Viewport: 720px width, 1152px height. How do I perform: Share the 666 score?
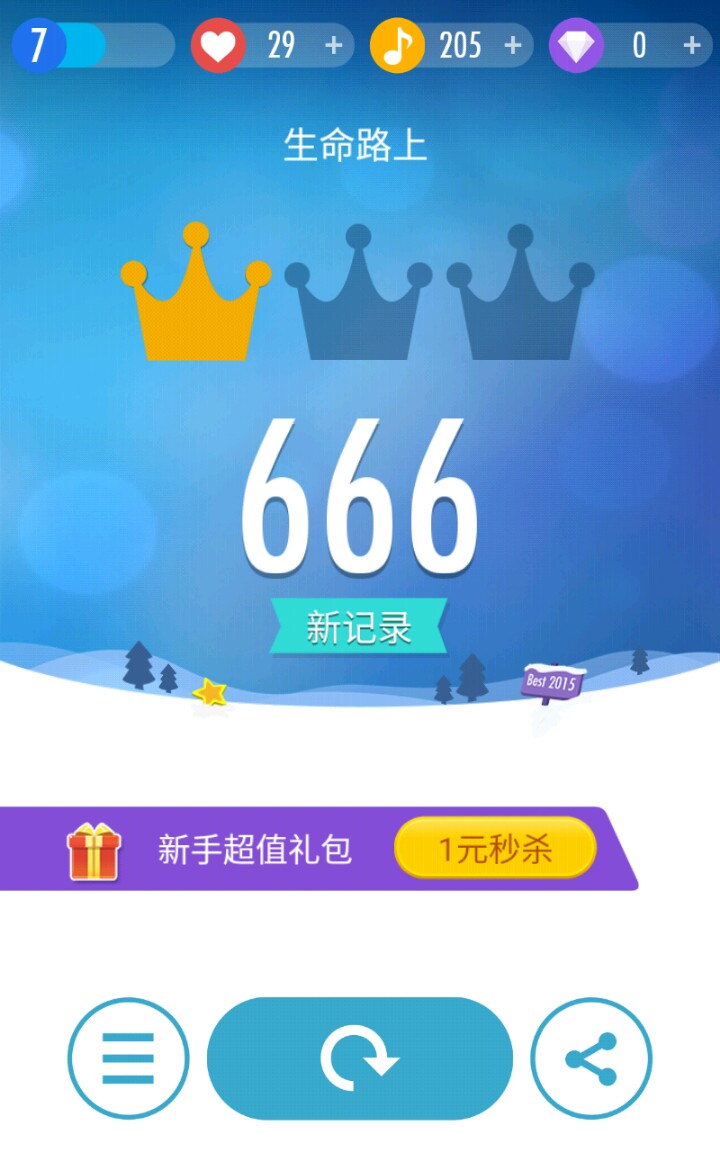coord(591,1058)
